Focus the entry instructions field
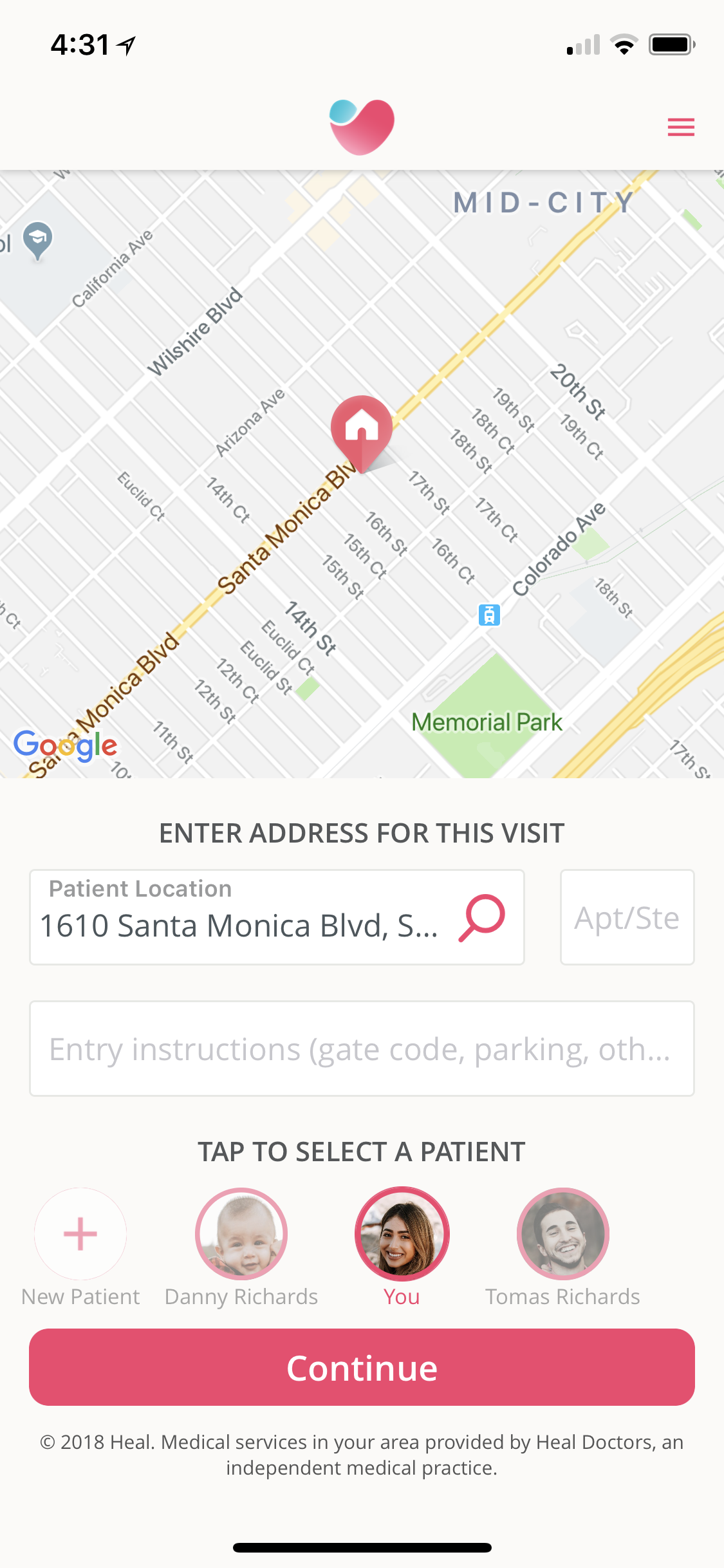Viewport: 724px width, 1568px height. [x=362, y=1049]
